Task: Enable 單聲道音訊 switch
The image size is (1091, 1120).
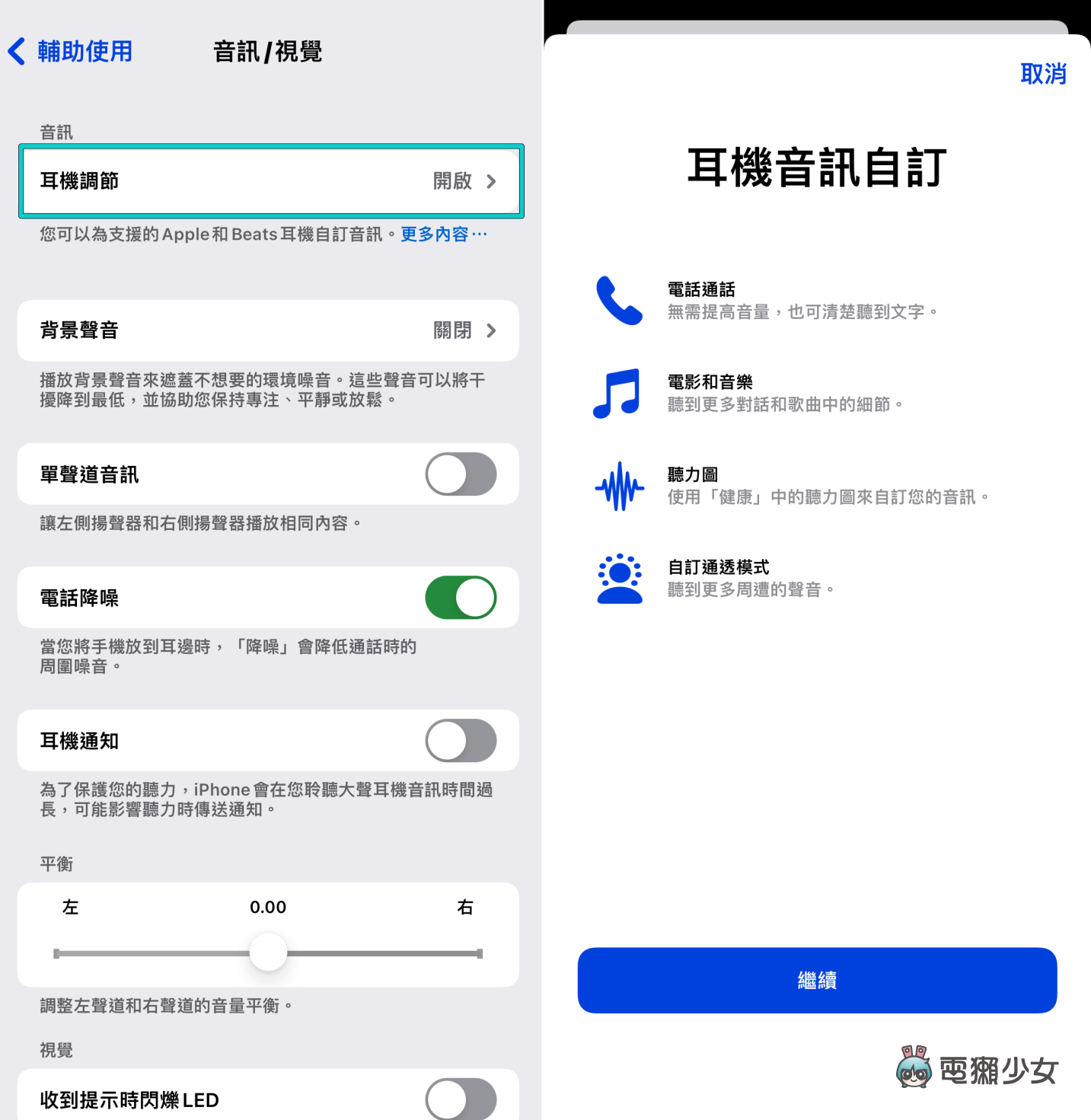Action: [x=461, y=474]
